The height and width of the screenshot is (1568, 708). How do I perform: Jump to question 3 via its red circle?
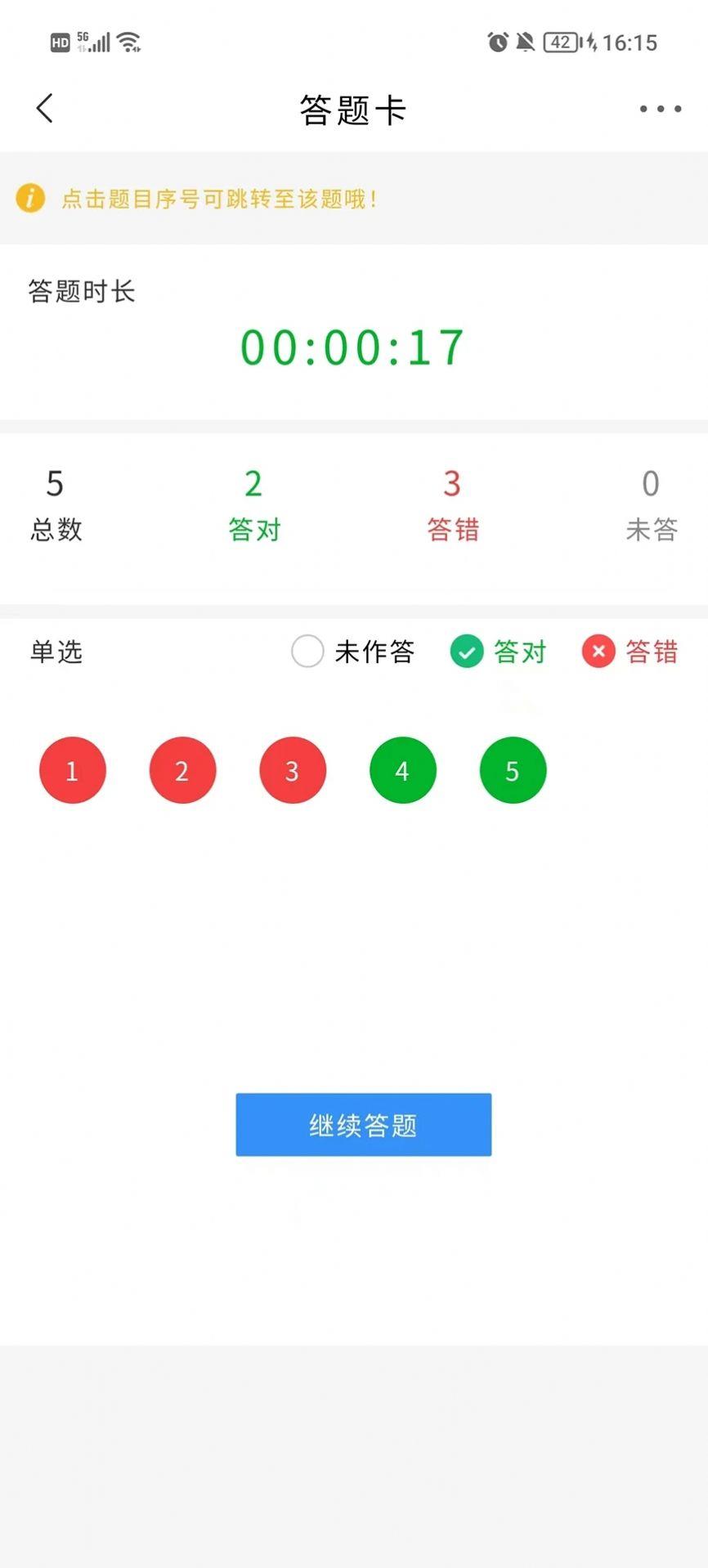[x=293, y=769]
